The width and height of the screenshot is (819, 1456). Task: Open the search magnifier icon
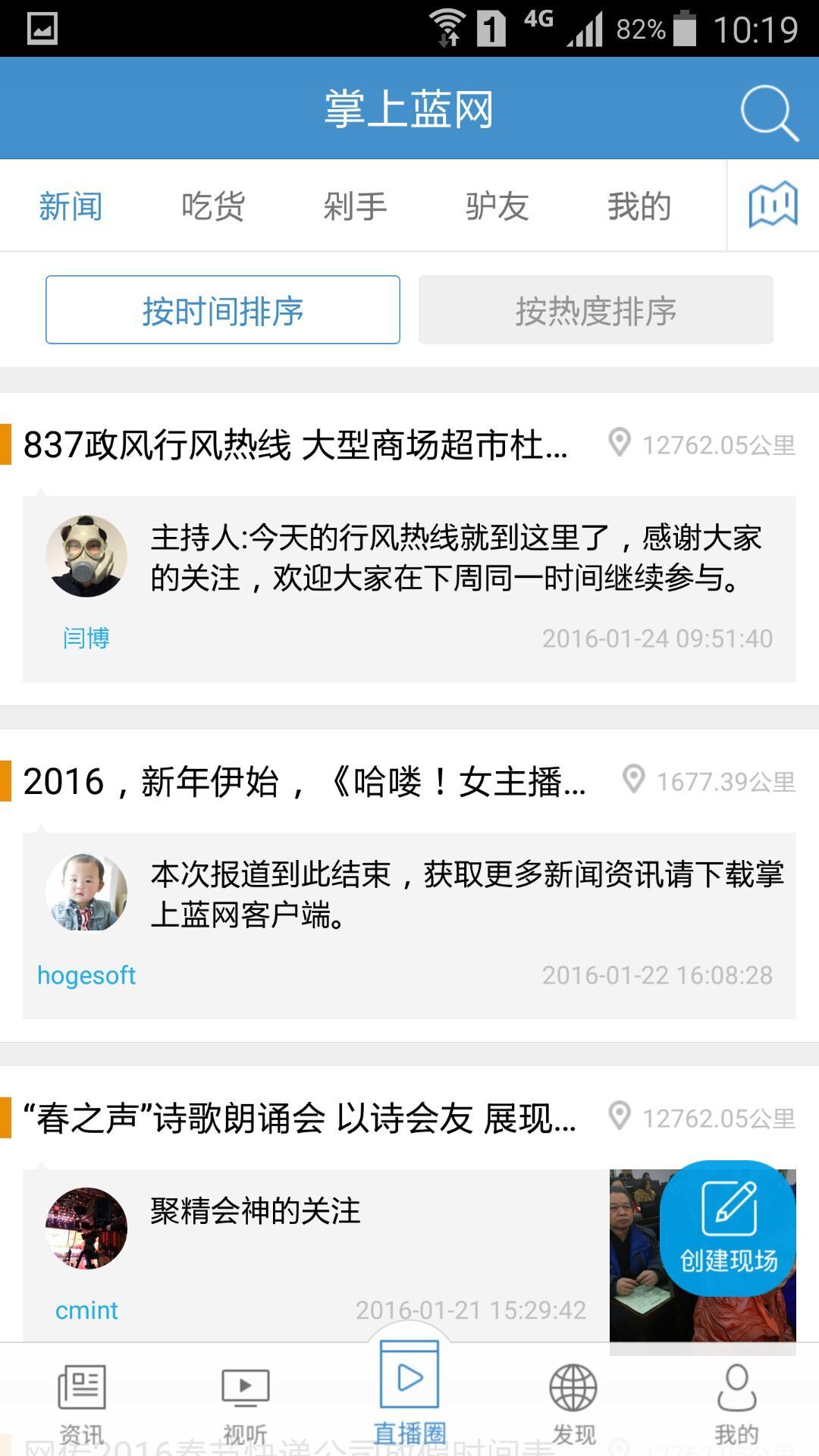coord(769,112)
